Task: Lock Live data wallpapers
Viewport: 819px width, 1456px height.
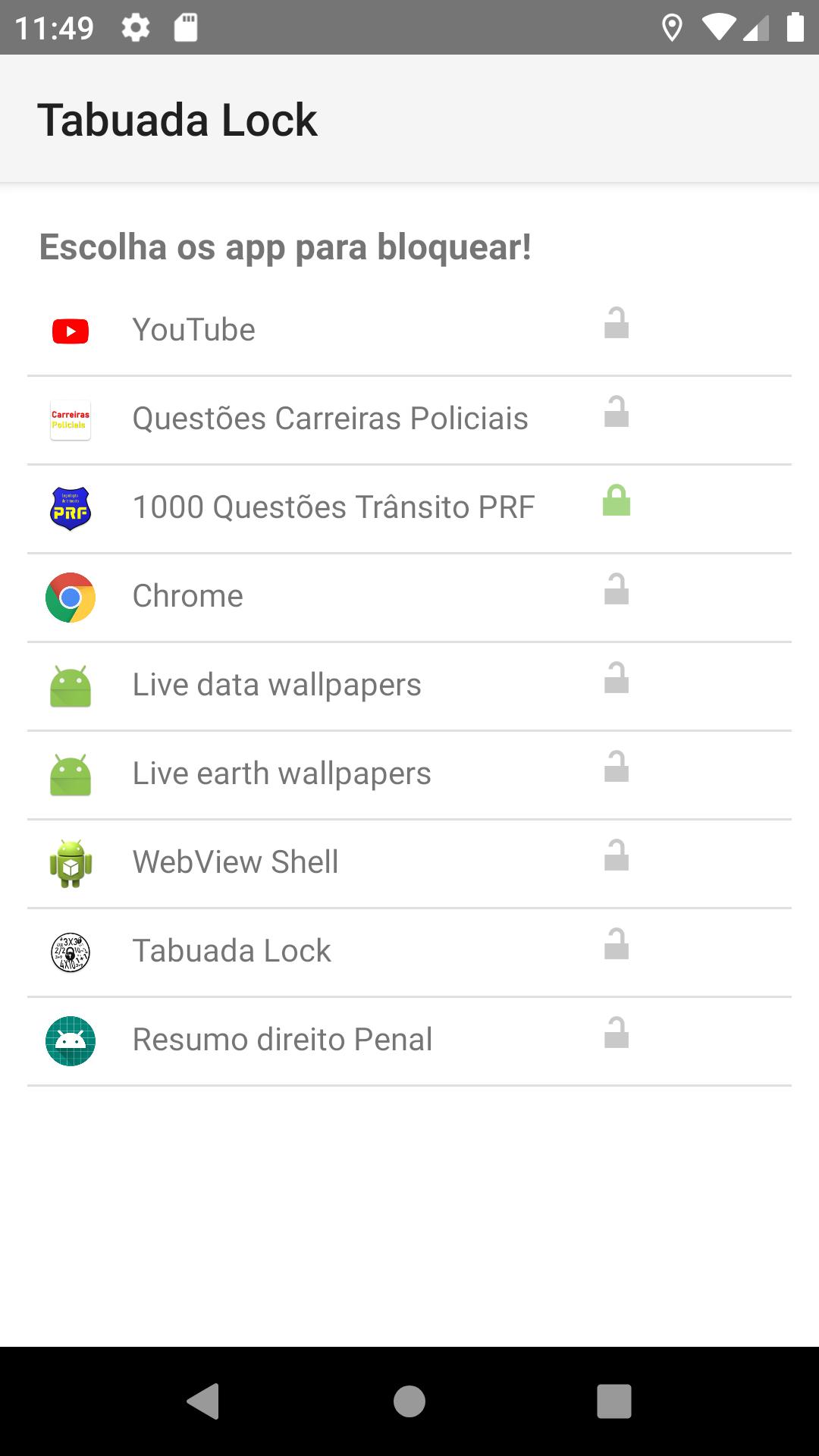Action: [617, 678]
